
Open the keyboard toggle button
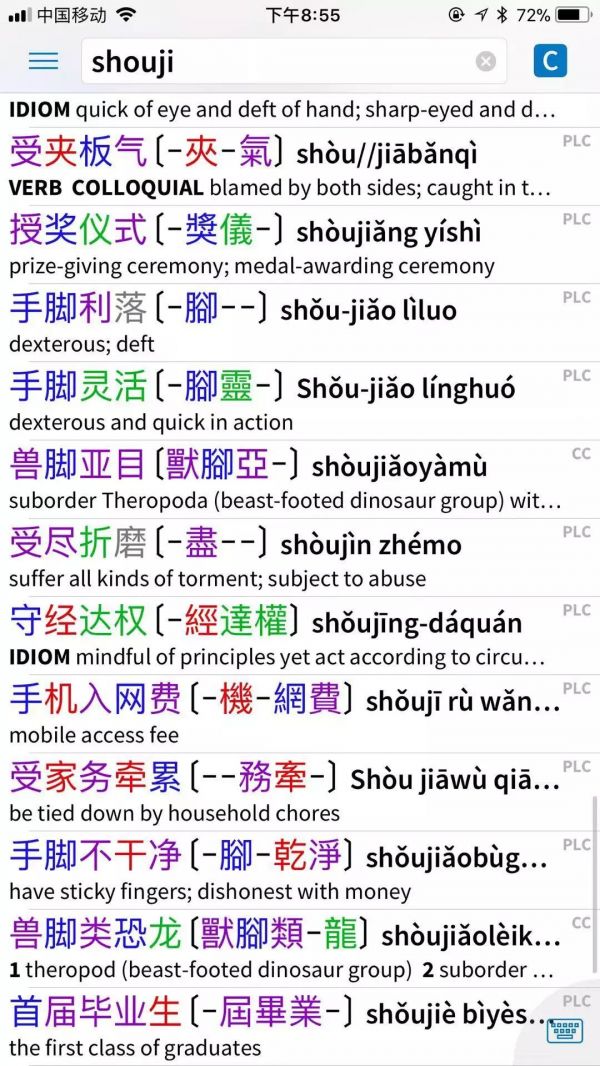(564, 1030)
